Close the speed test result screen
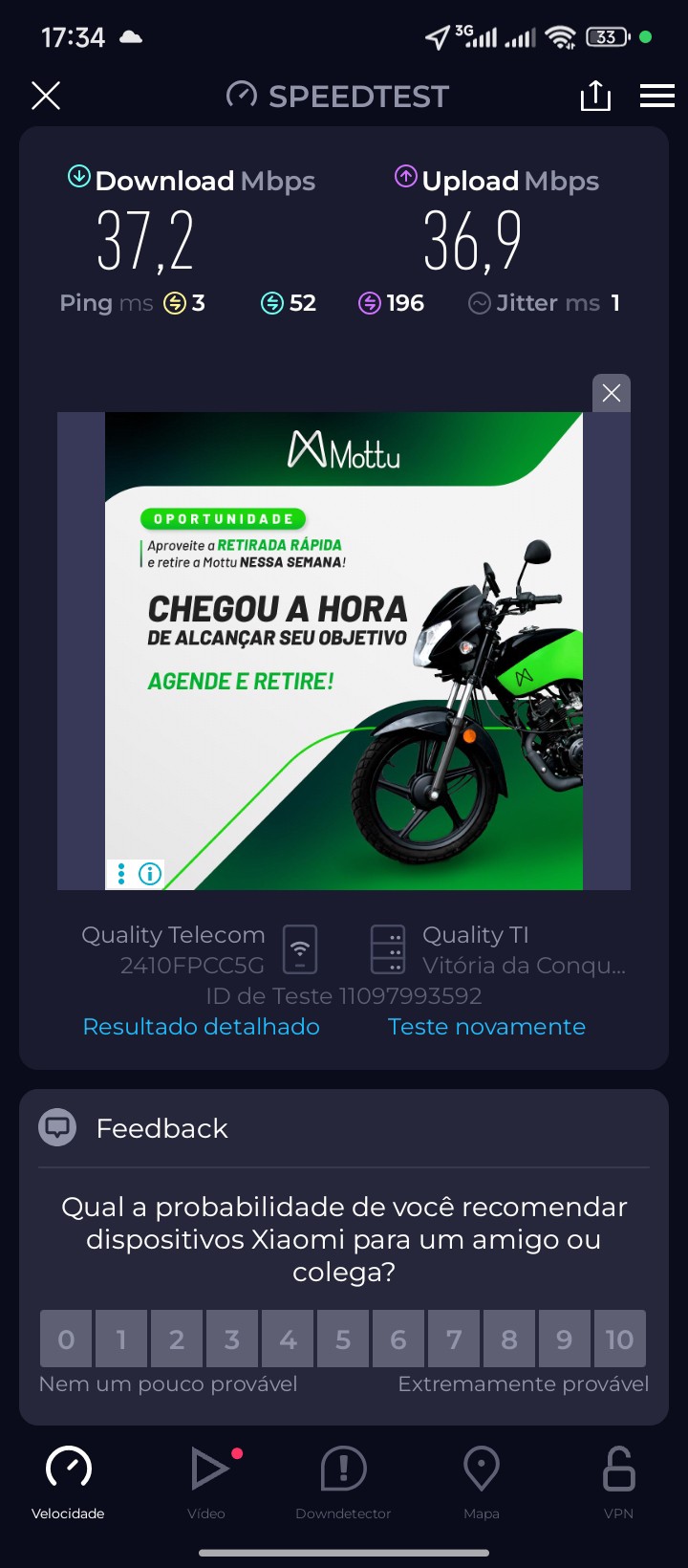 pos(46,96)
